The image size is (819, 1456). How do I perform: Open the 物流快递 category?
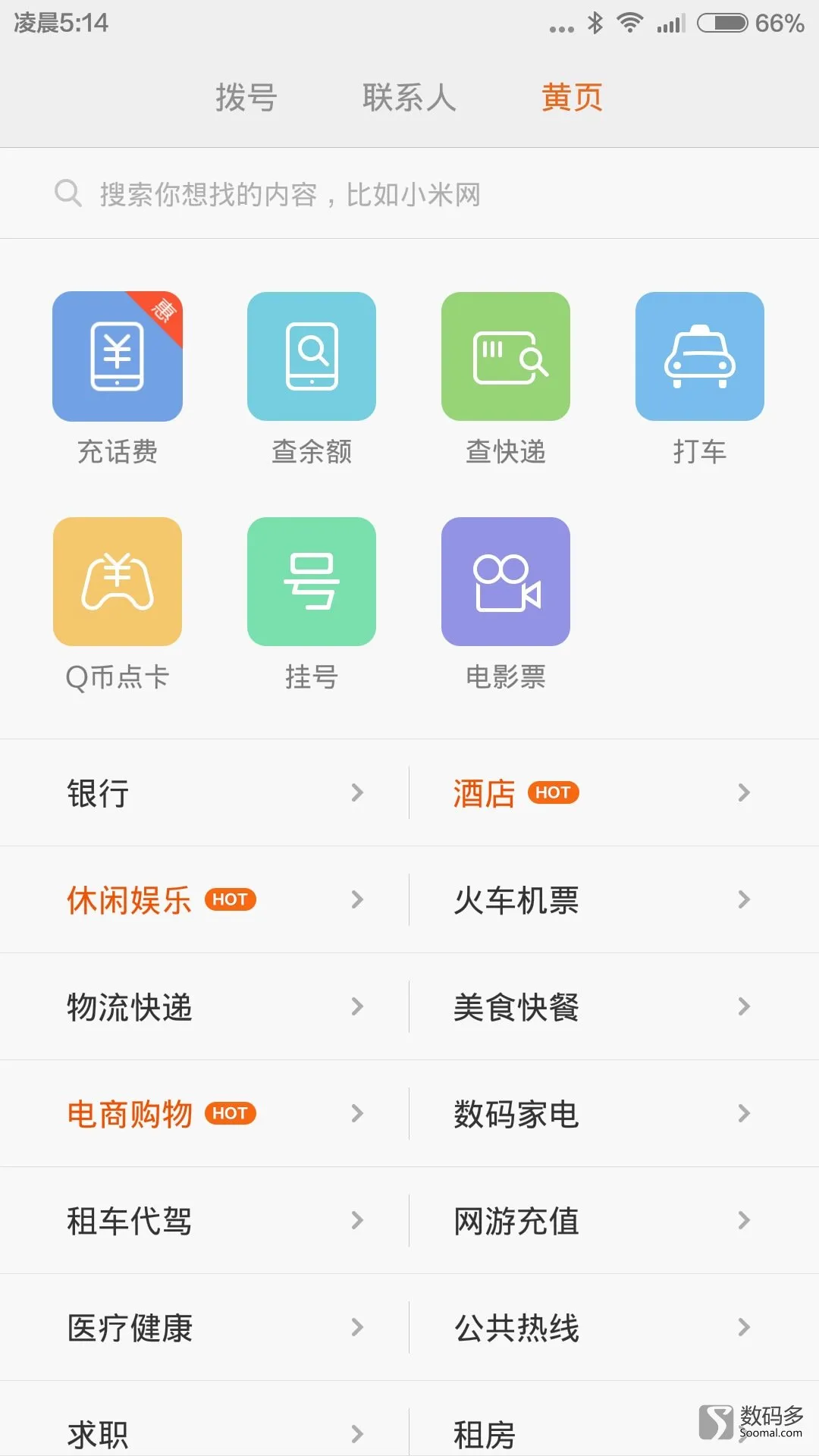pyautogui.click(x=205, y=1007)
